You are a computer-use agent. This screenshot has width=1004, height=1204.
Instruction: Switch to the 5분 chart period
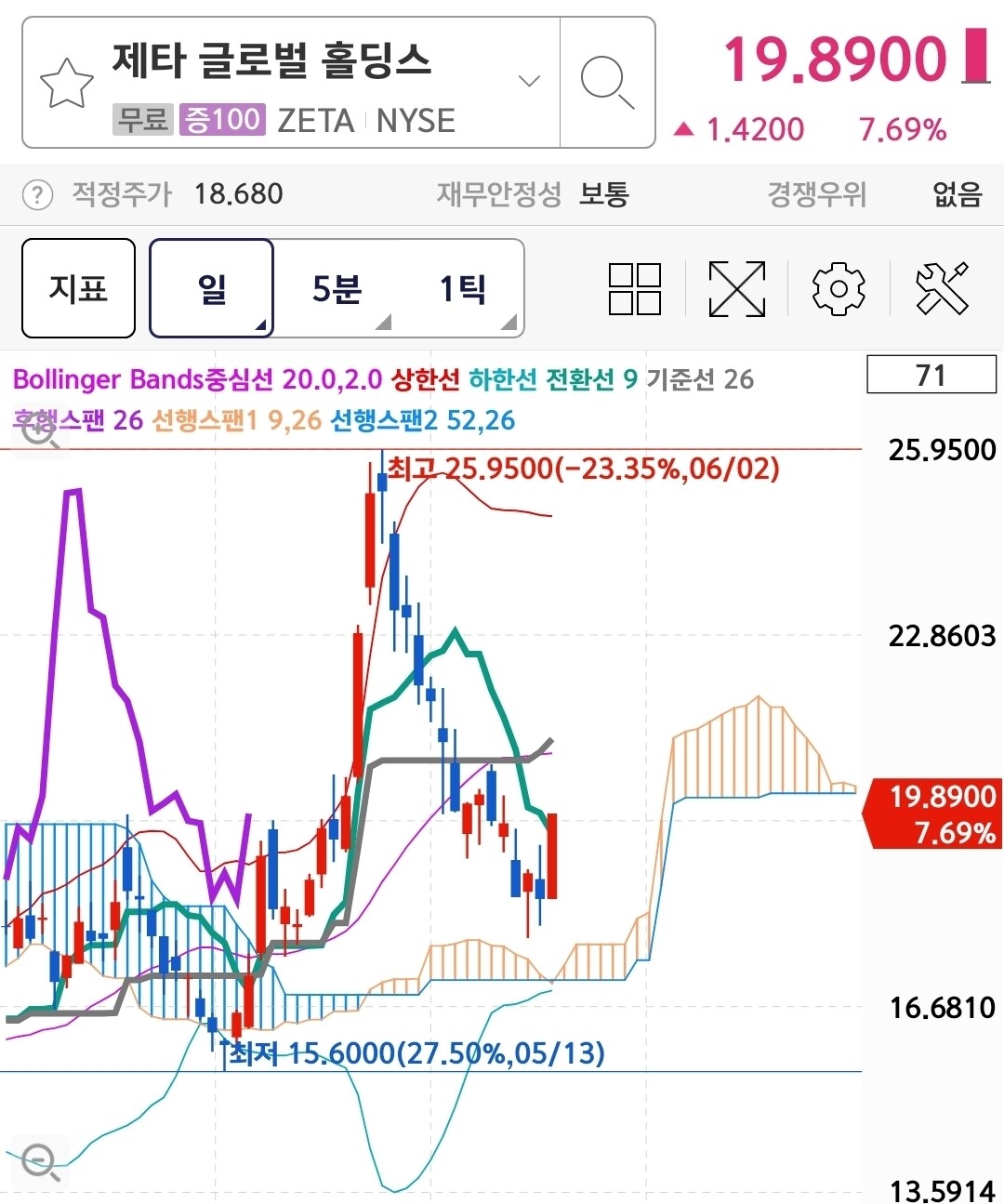coord(337,288)
